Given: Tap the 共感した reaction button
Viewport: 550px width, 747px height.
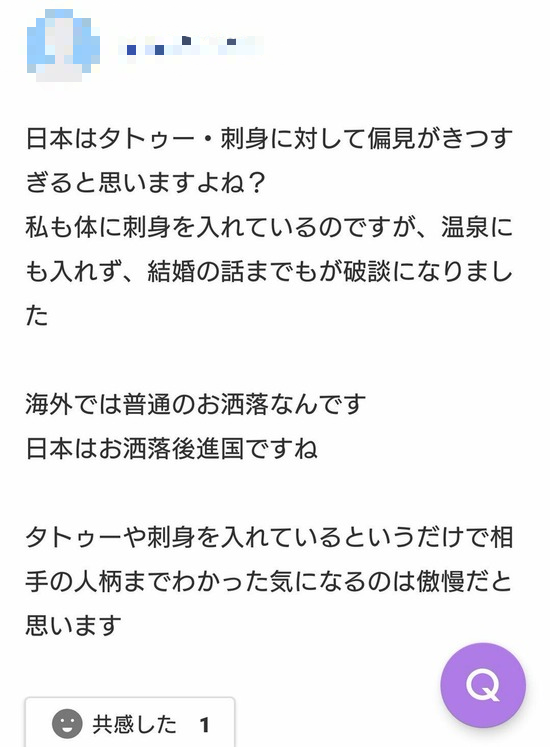Looking at the screenshot, I should coord(130,723).
